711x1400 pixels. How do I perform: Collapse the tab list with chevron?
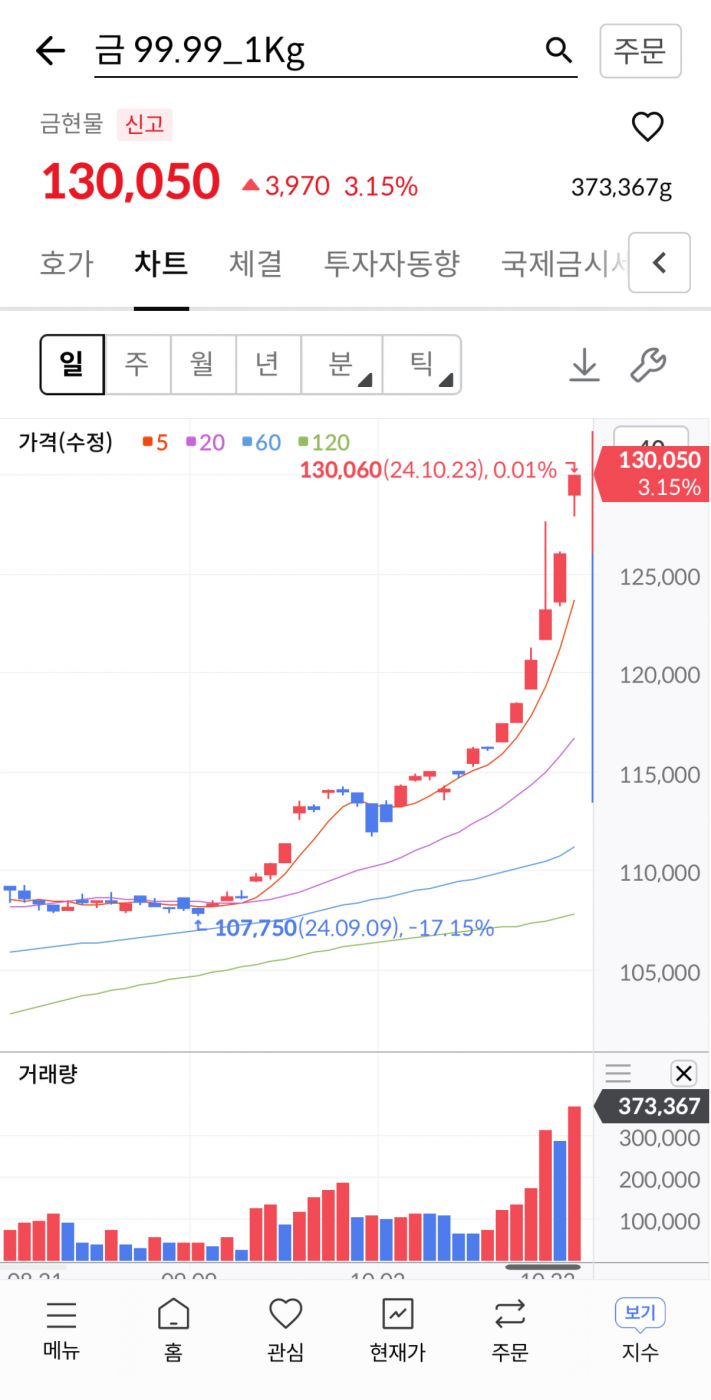click(x=659, y=263)
